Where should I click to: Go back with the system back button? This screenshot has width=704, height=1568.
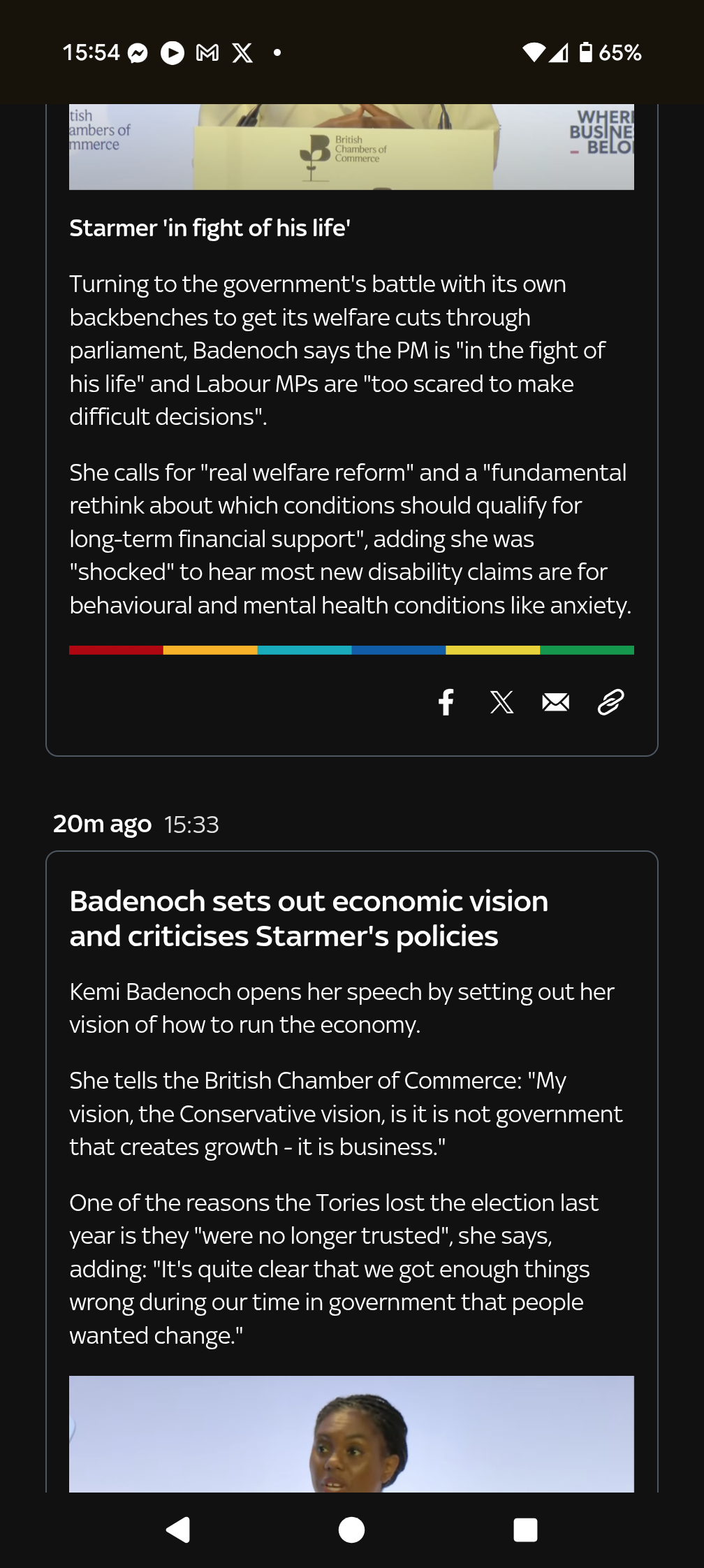click(x=178, y=1530)
